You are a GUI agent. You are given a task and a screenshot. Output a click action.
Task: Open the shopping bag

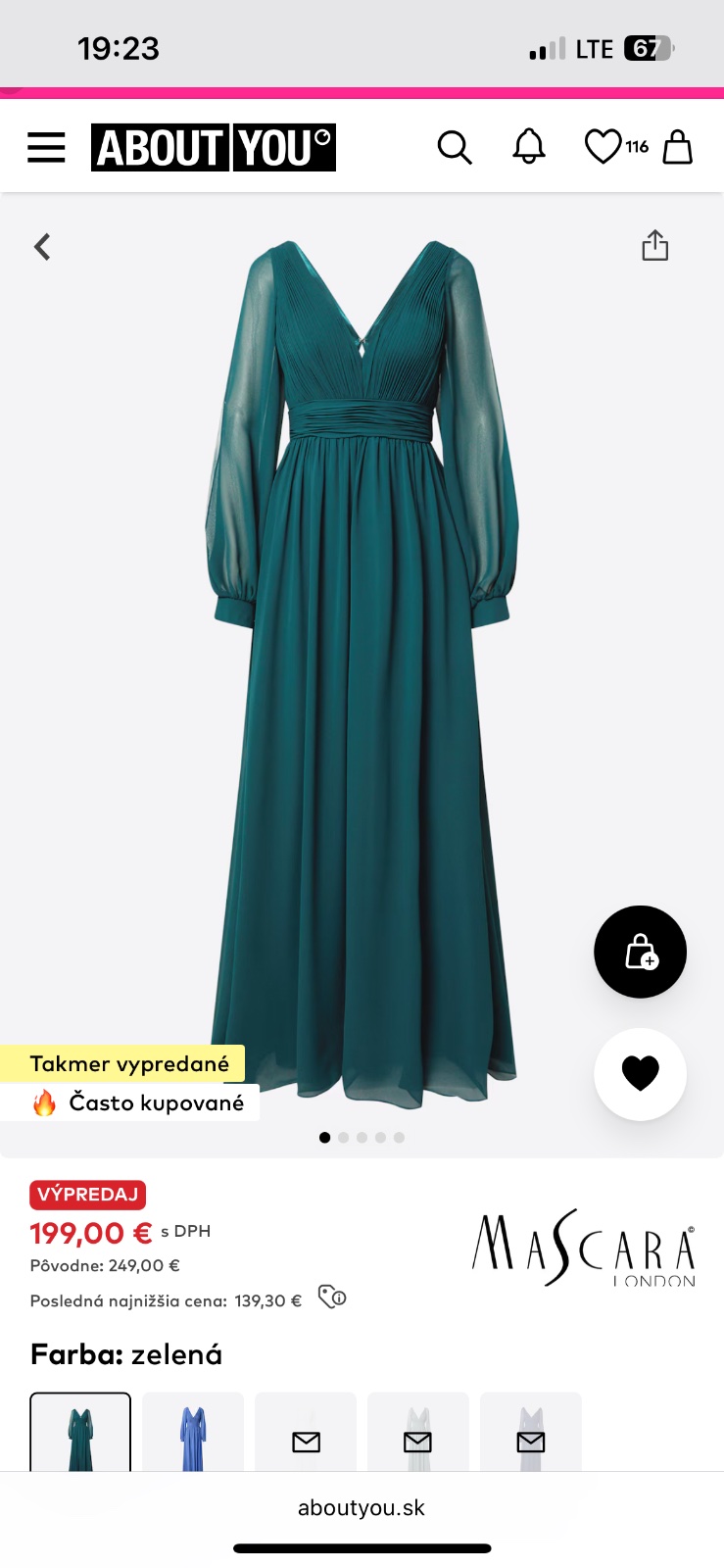pos(678,147)
